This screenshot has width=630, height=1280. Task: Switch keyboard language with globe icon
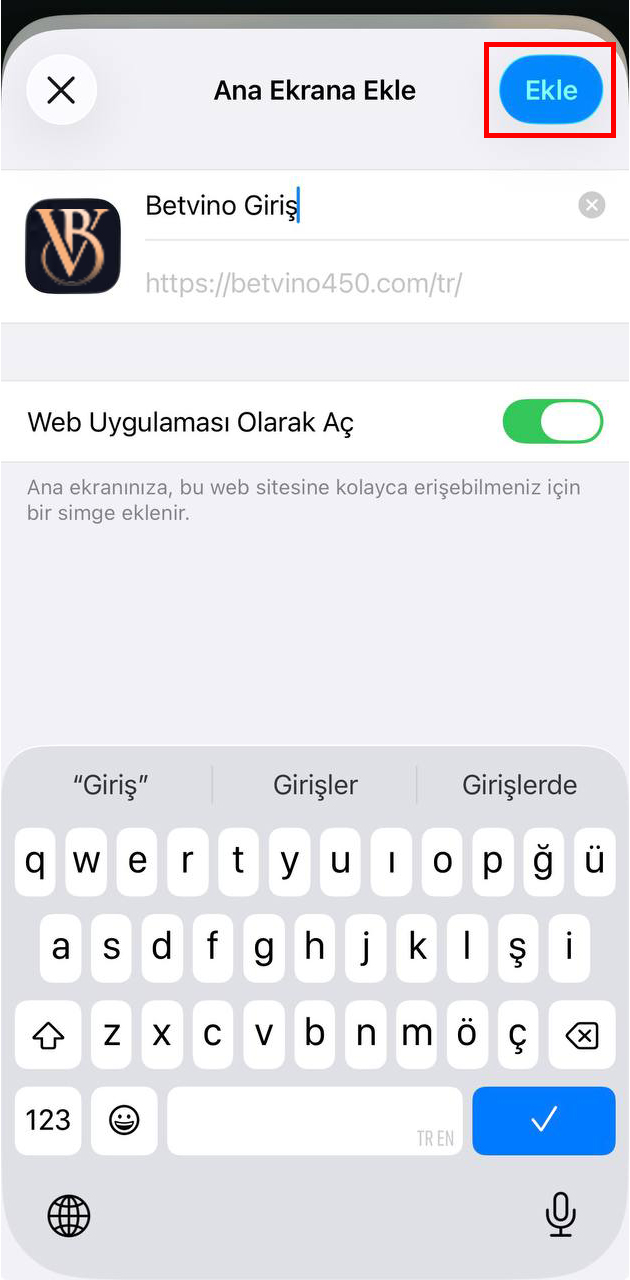tap(69, 1216)
